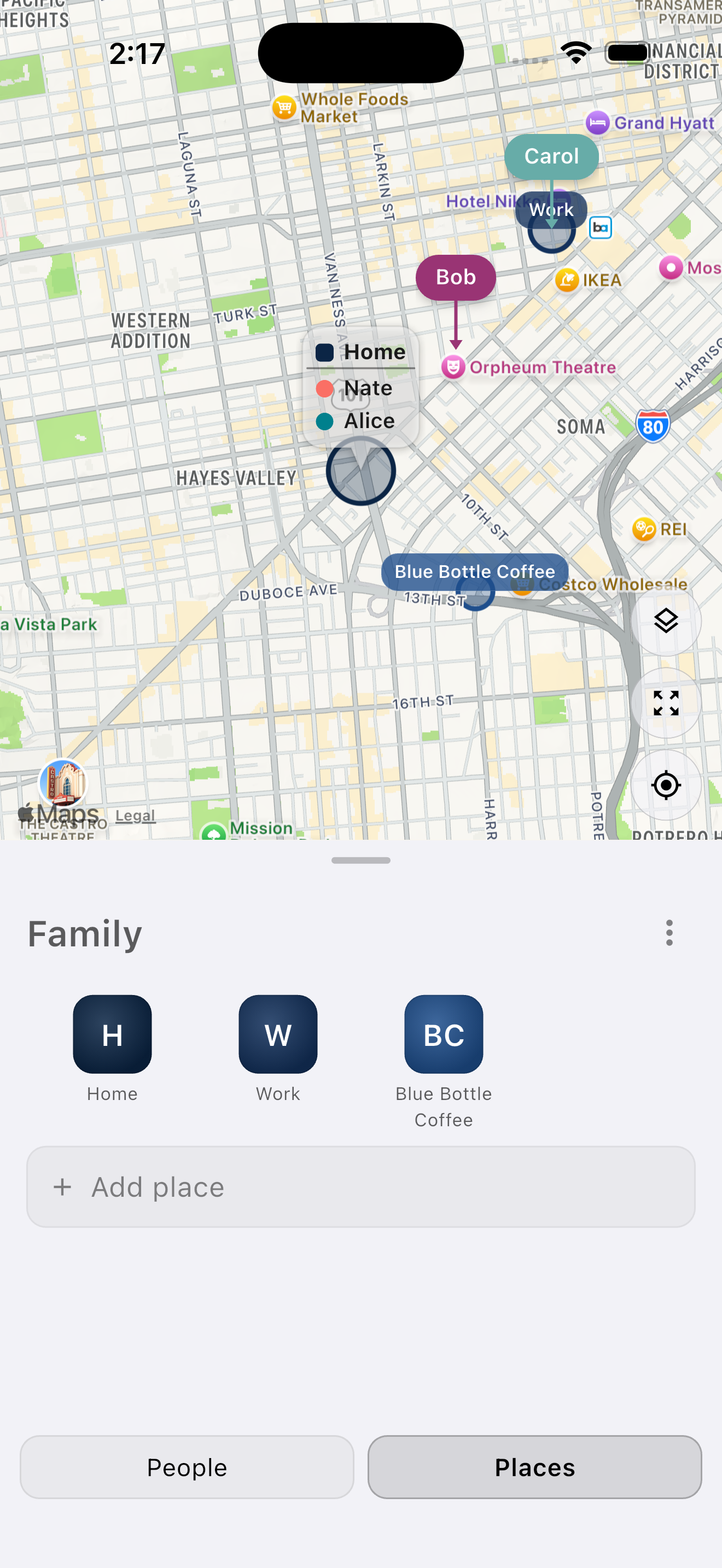Tap the Add place button
Screen dimensions: 722x1568
[x=361, y=1186]
